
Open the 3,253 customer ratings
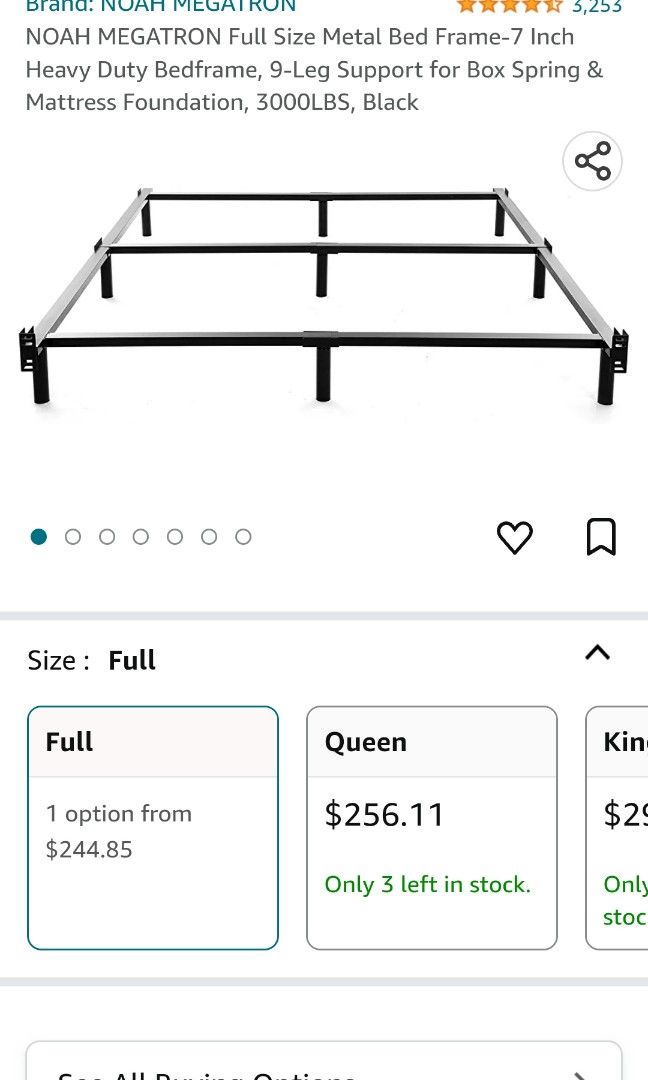coord(596,6)
